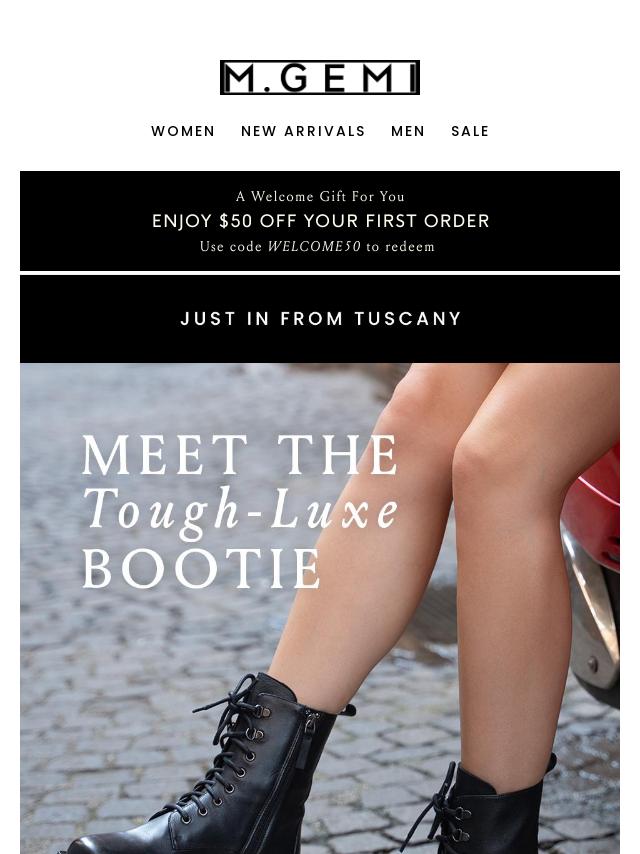The width and height of the screenshot is (640, 854).
Task: Open the Sale link
Action: coord(470,131)
